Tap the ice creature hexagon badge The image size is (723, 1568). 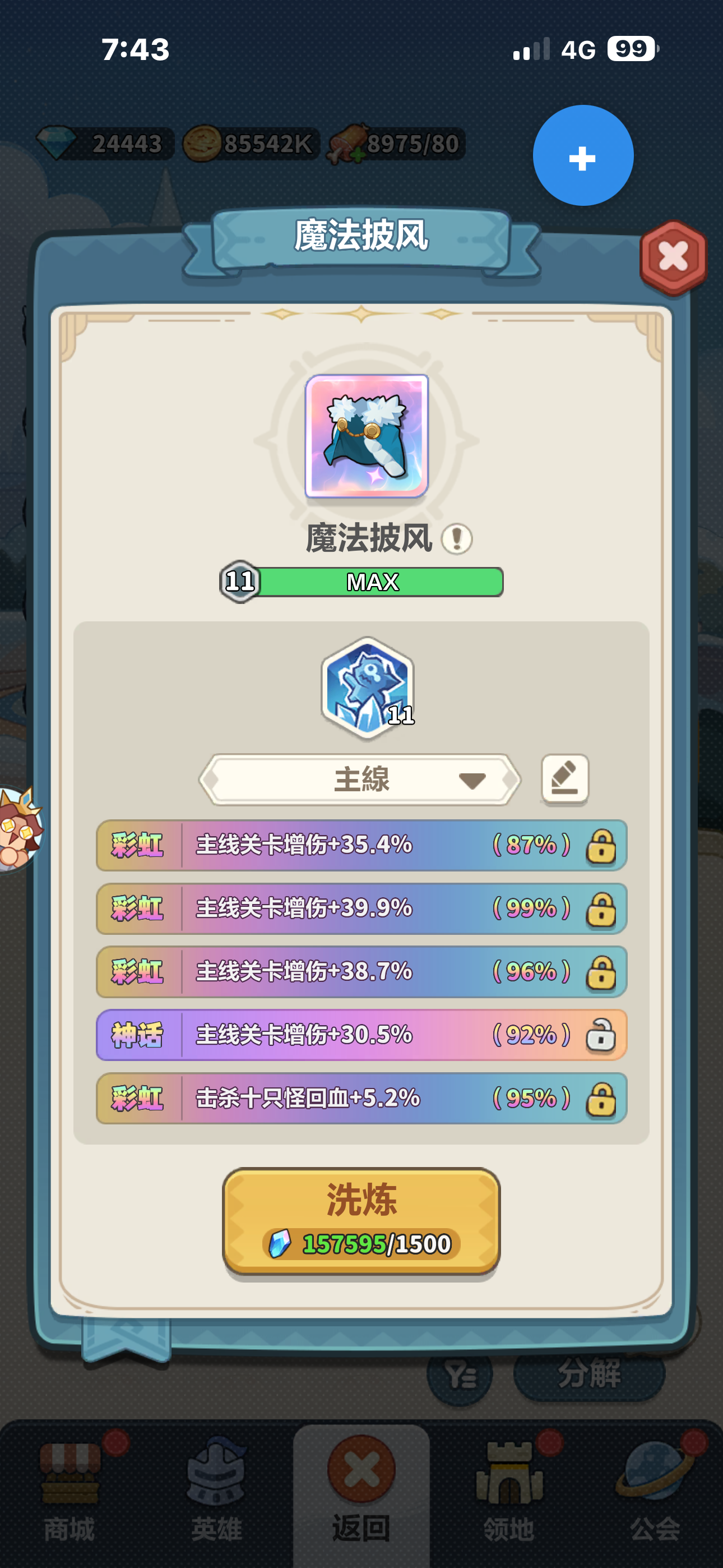(368, 687)
